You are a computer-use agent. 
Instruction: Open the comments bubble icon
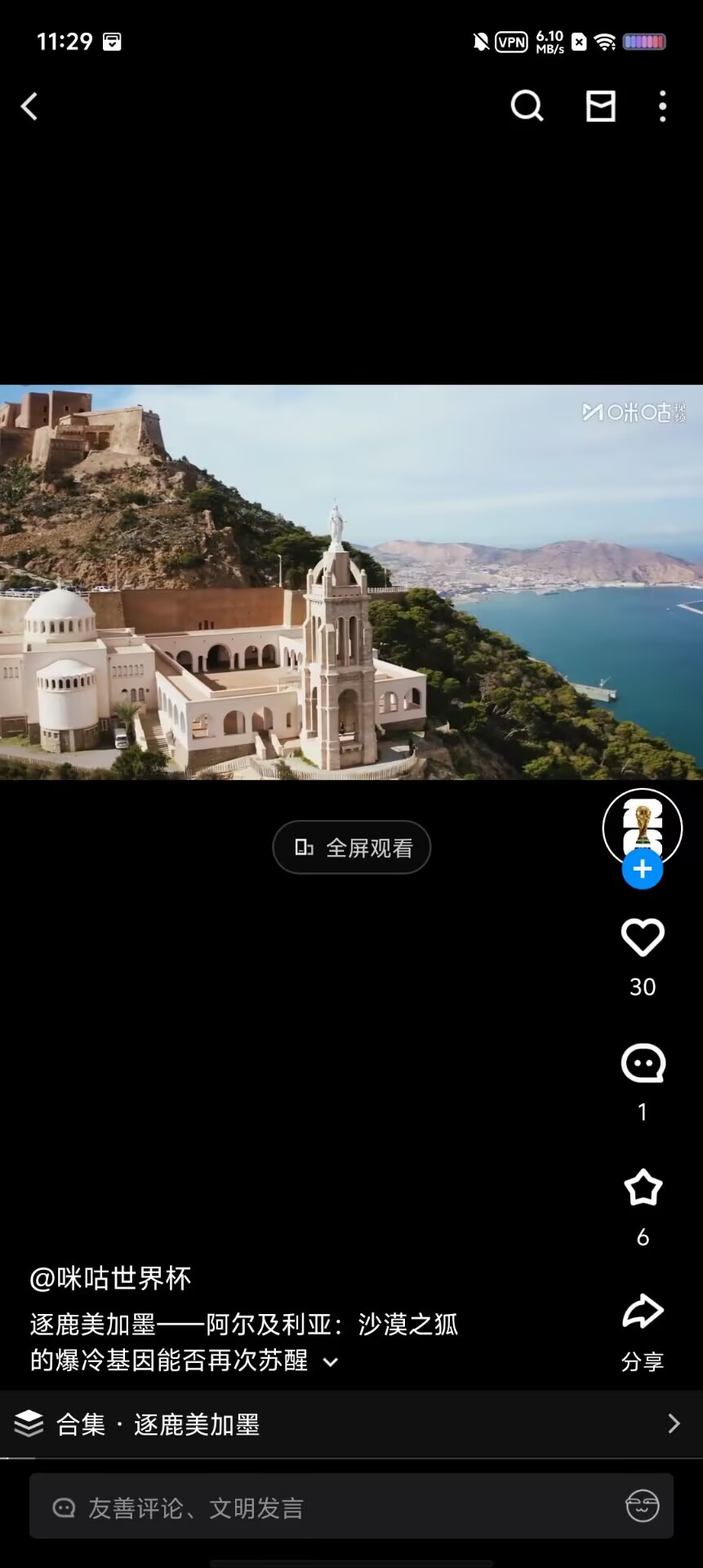pyautogui.click(x=643, y=1063)
